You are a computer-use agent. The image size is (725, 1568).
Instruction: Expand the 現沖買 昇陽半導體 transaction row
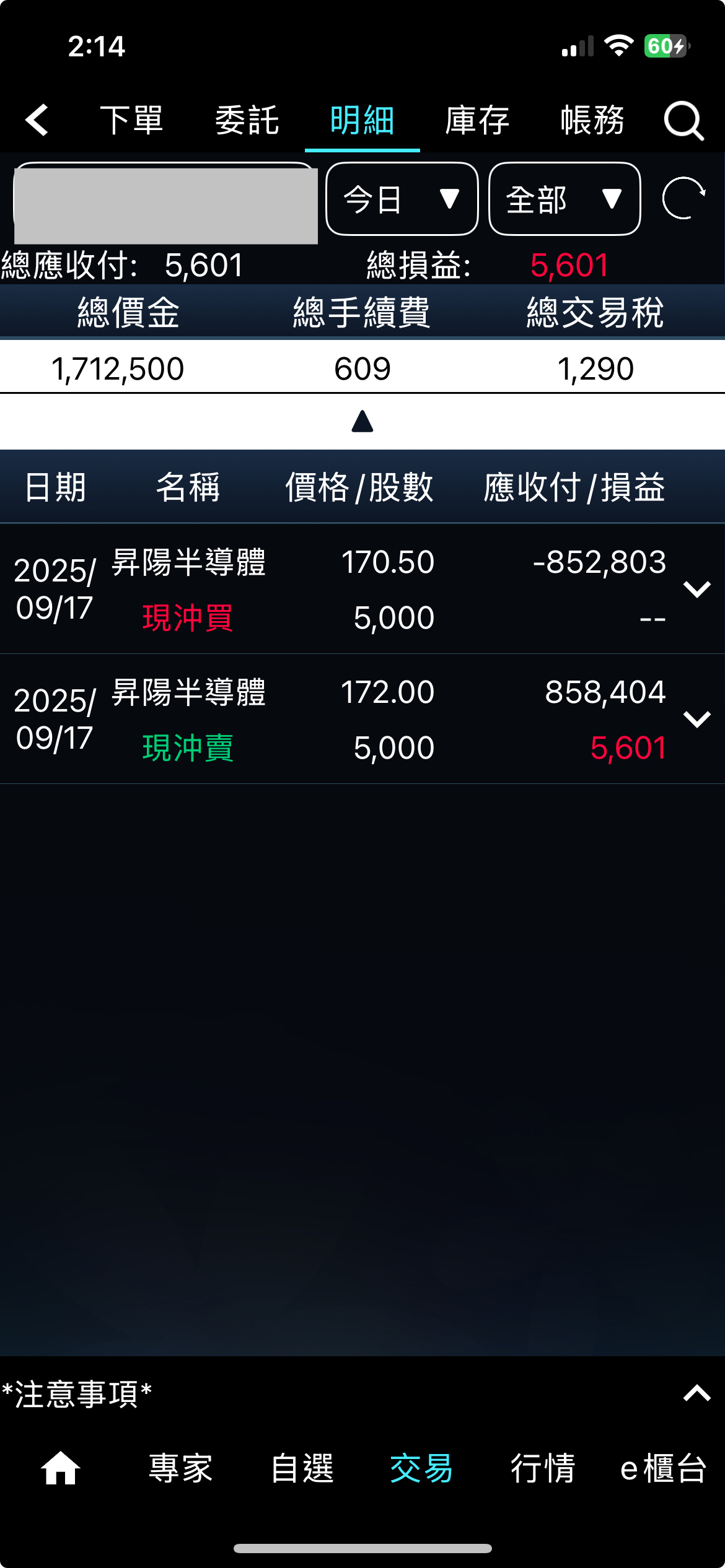pyautogui.click(x=696, y=589)
